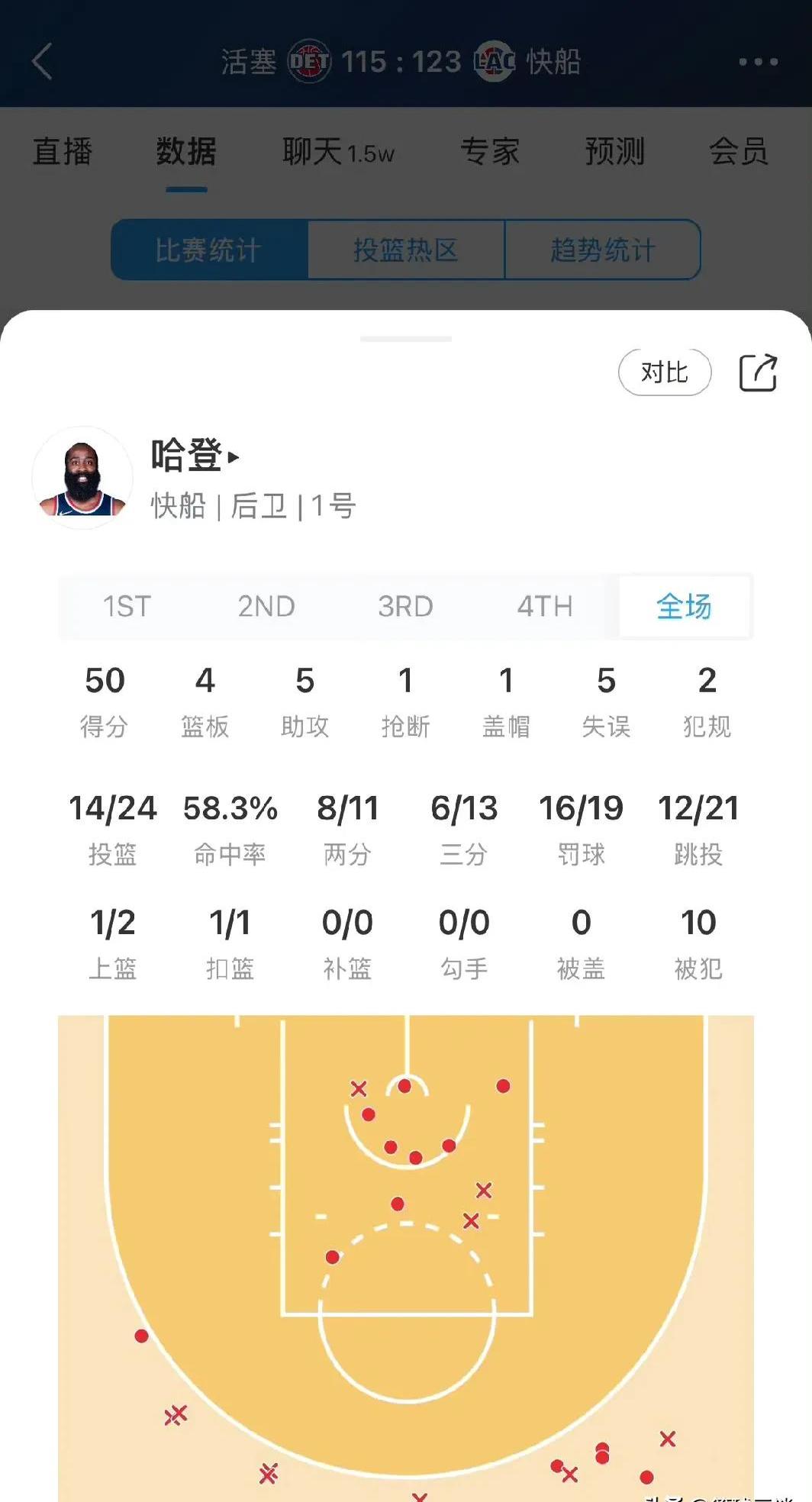Open the 对比 compare feature
Image resolution: width=812 pixels, height=1502 pixels.
tap(663, 372)
